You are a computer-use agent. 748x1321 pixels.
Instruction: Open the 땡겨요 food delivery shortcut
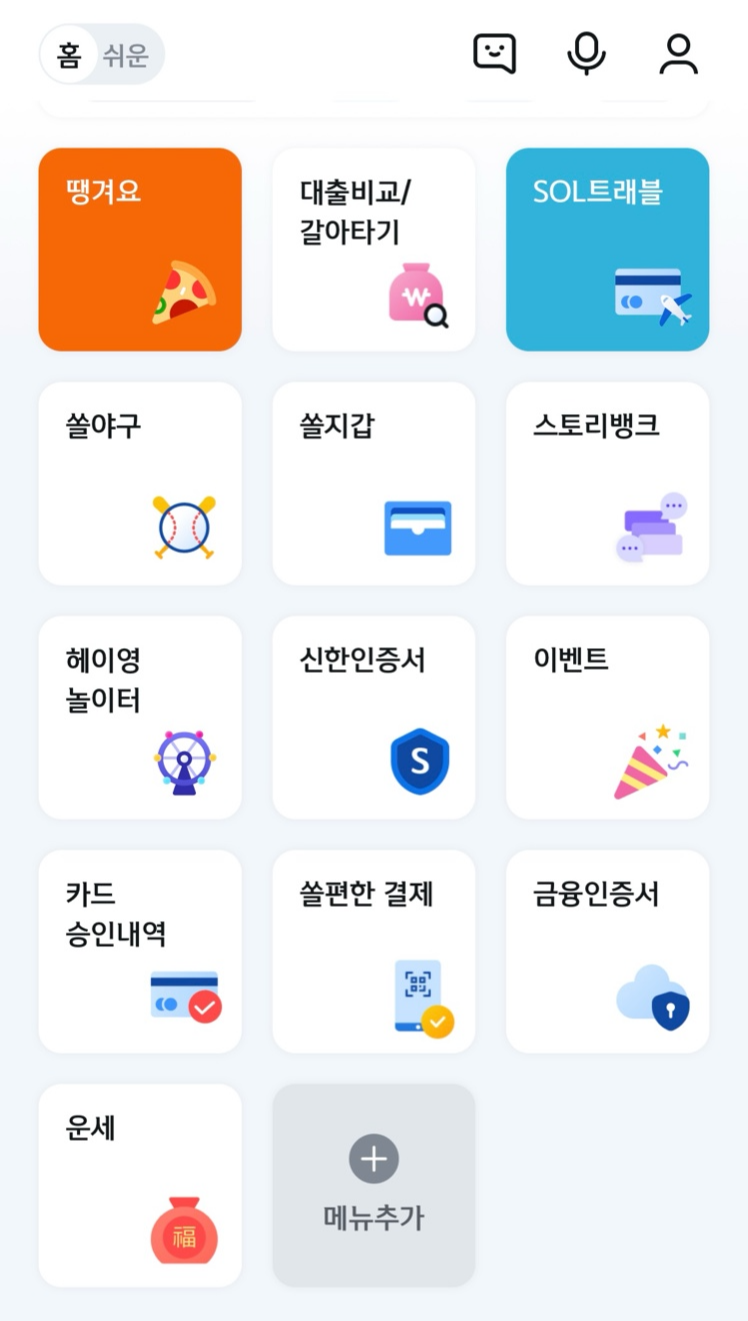pyautogui.click(x=139, y=248)
